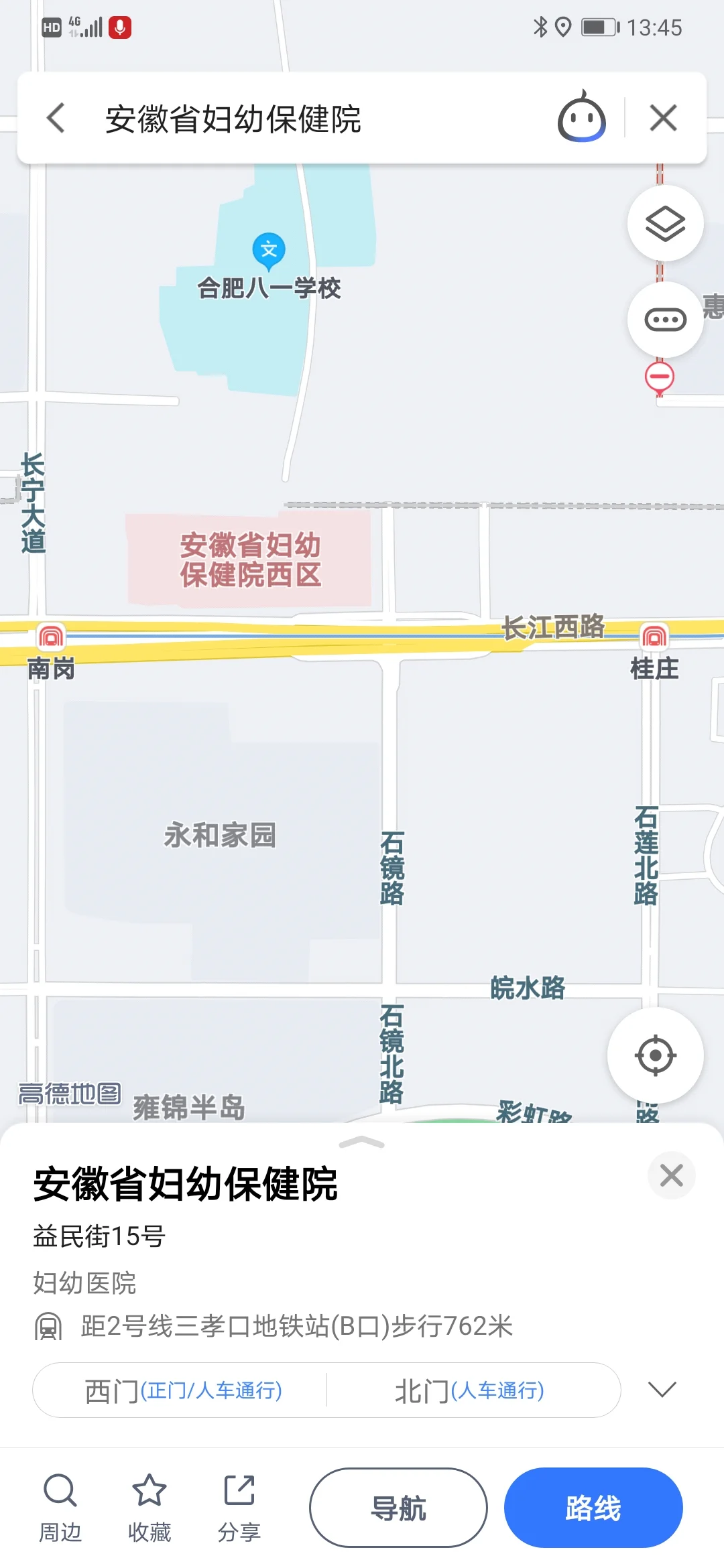Expand entrance list with down chevron
The image size is (724, 1568).
(662, 1390)
